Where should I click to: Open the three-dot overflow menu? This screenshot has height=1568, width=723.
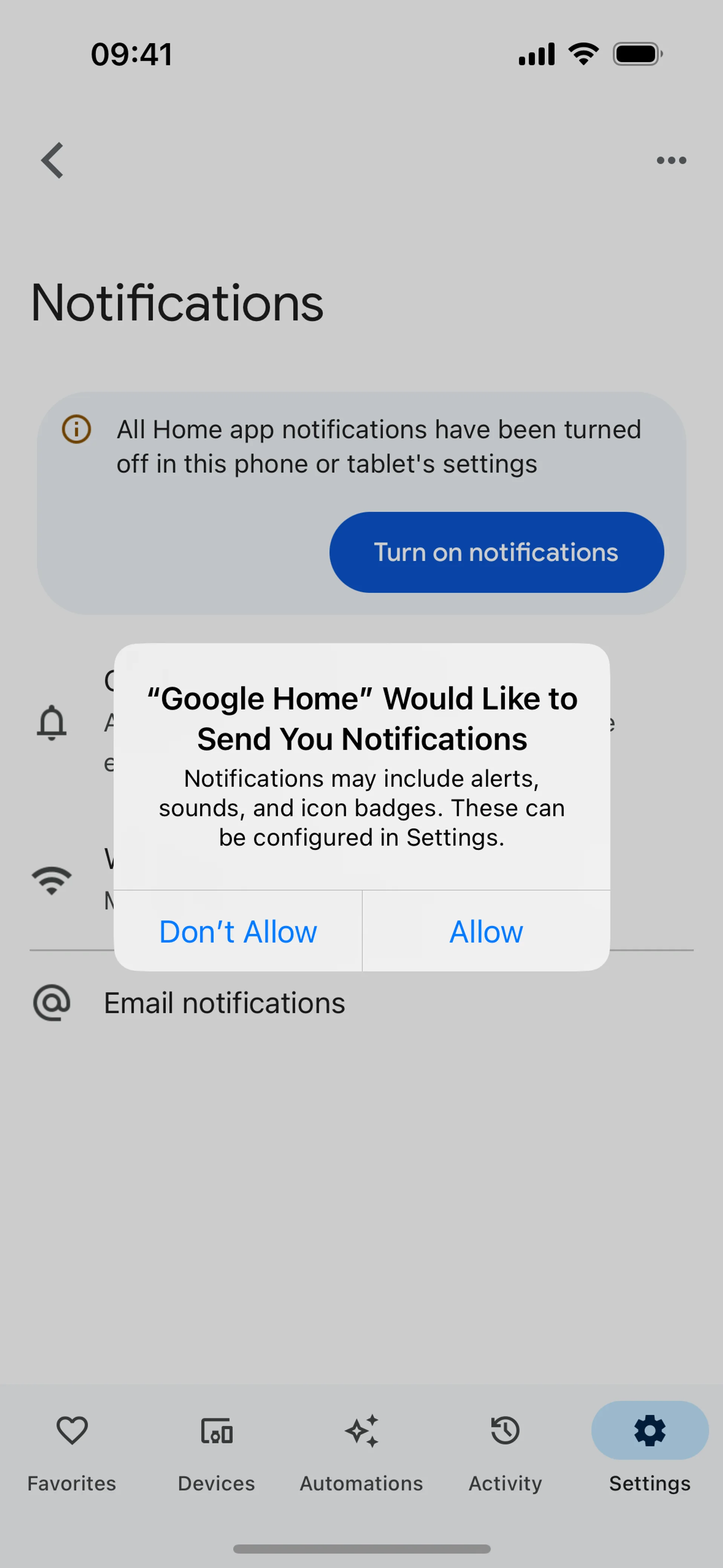point(671,161)
